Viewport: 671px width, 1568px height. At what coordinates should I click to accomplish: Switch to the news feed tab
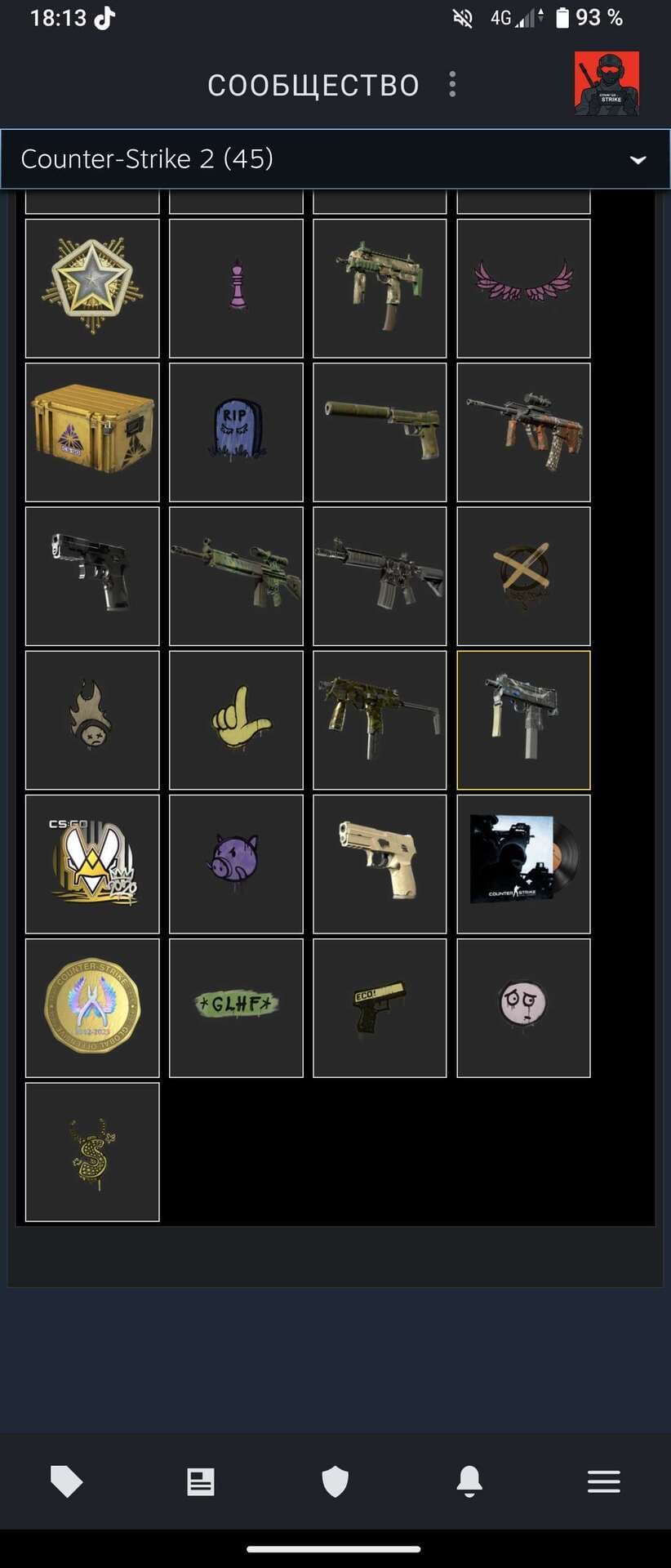(x=200, y=1481)
